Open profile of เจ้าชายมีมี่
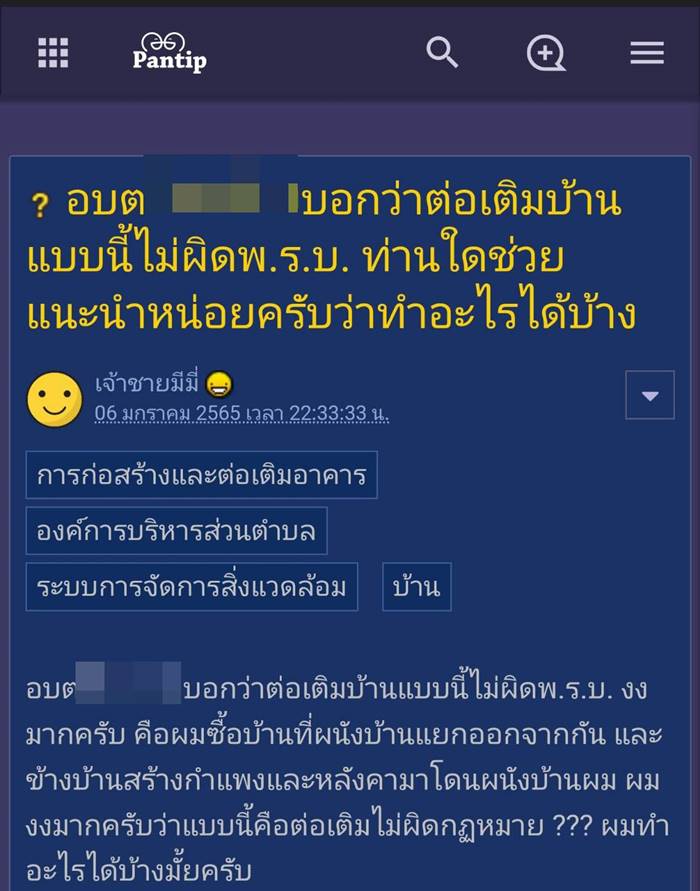Image resolution: width=700 pixels, height=891 pixels. 148,383
